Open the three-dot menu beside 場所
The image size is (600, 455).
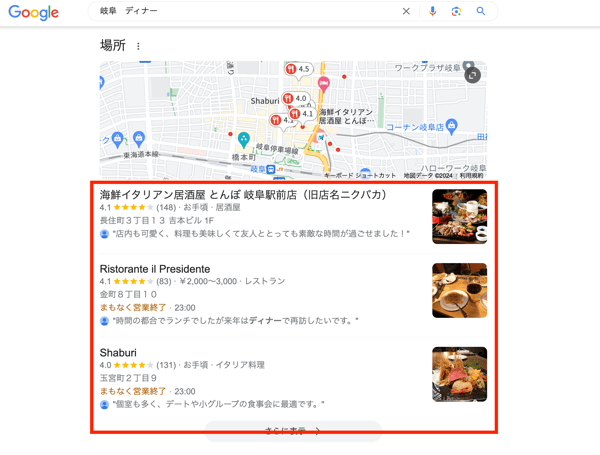[x=138, y=46]
